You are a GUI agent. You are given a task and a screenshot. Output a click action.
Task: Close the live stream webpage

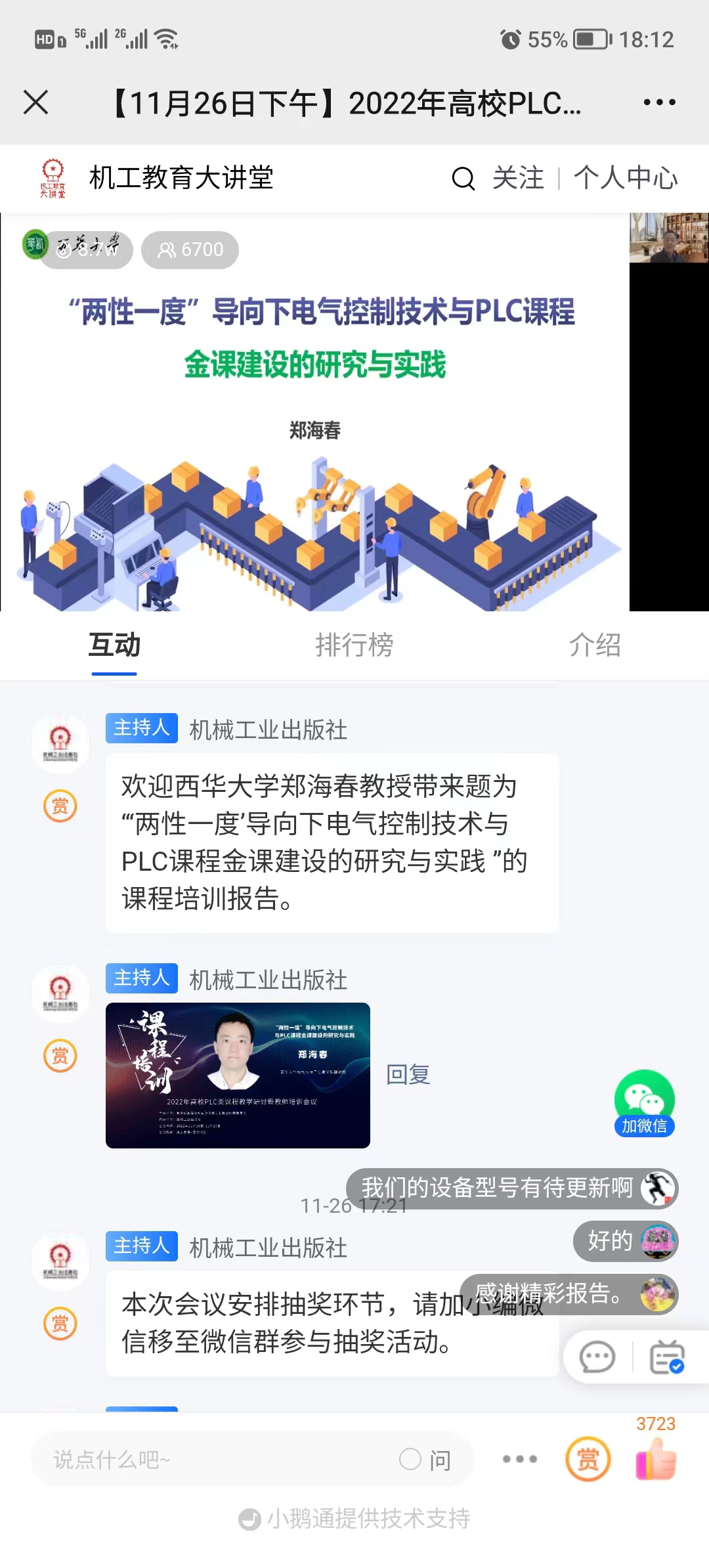point(36,102)
